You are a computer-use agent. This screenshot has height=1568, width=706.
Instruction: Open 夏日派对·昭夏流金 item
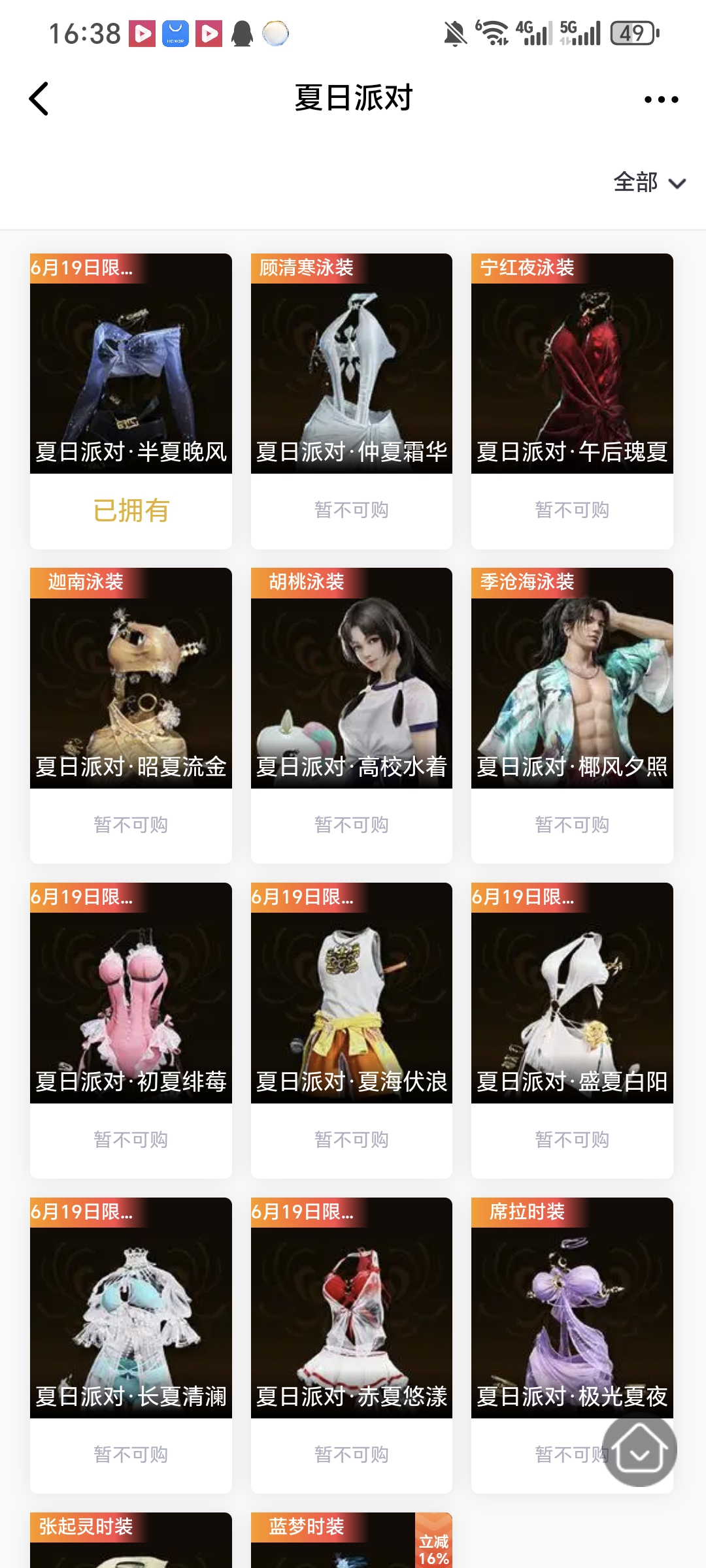pos(131,678)
